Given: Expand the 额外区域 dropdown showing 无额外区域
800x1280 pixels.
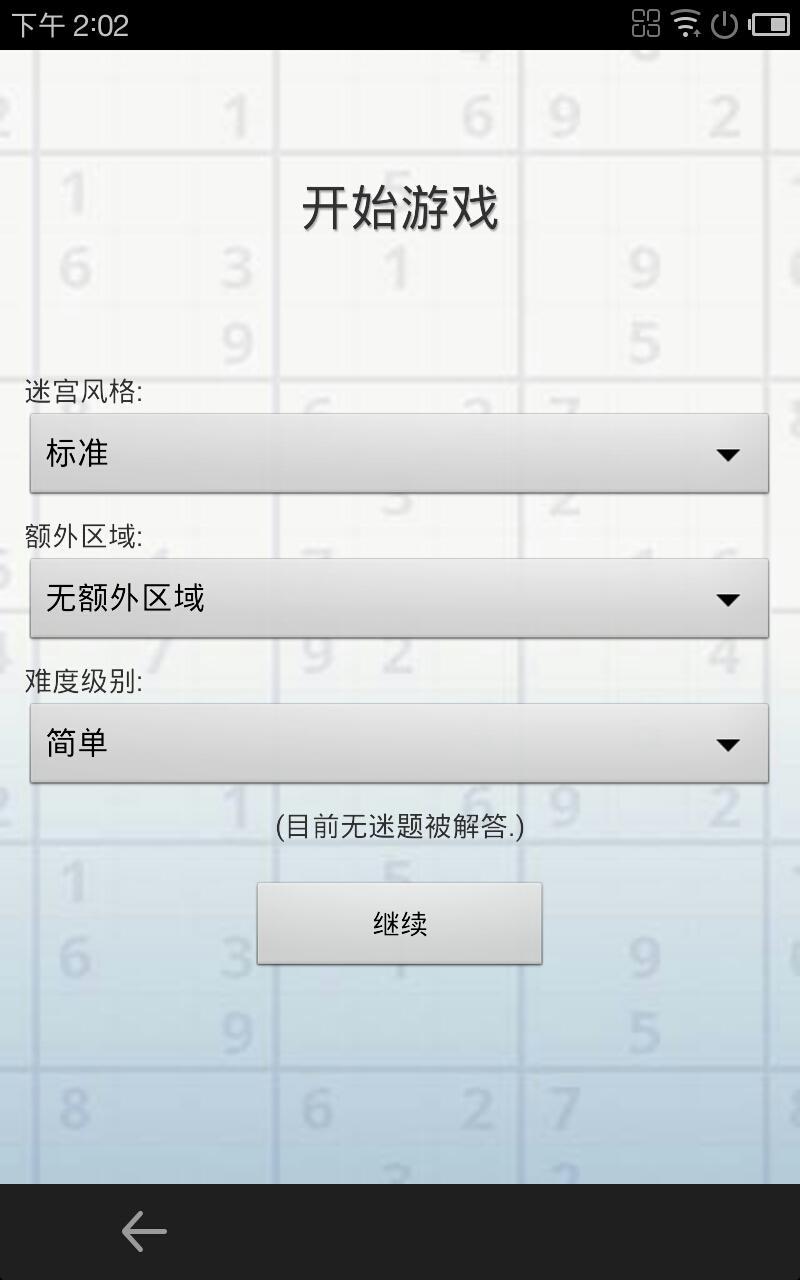Looking at the screenshot, I should [399, 598].
